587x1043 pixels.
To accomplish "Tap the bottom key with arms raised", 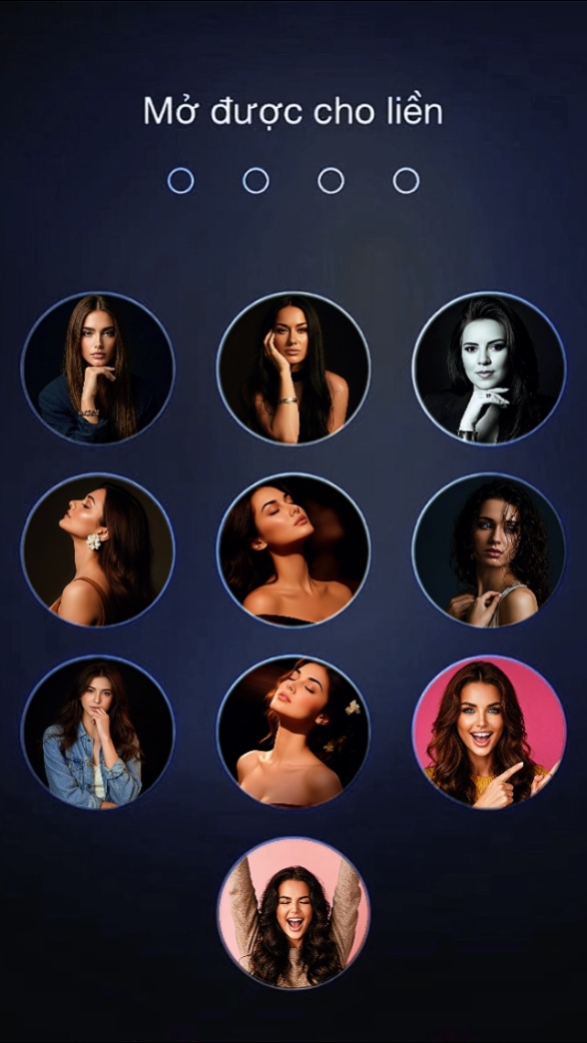I will click(x=294, y=913).
